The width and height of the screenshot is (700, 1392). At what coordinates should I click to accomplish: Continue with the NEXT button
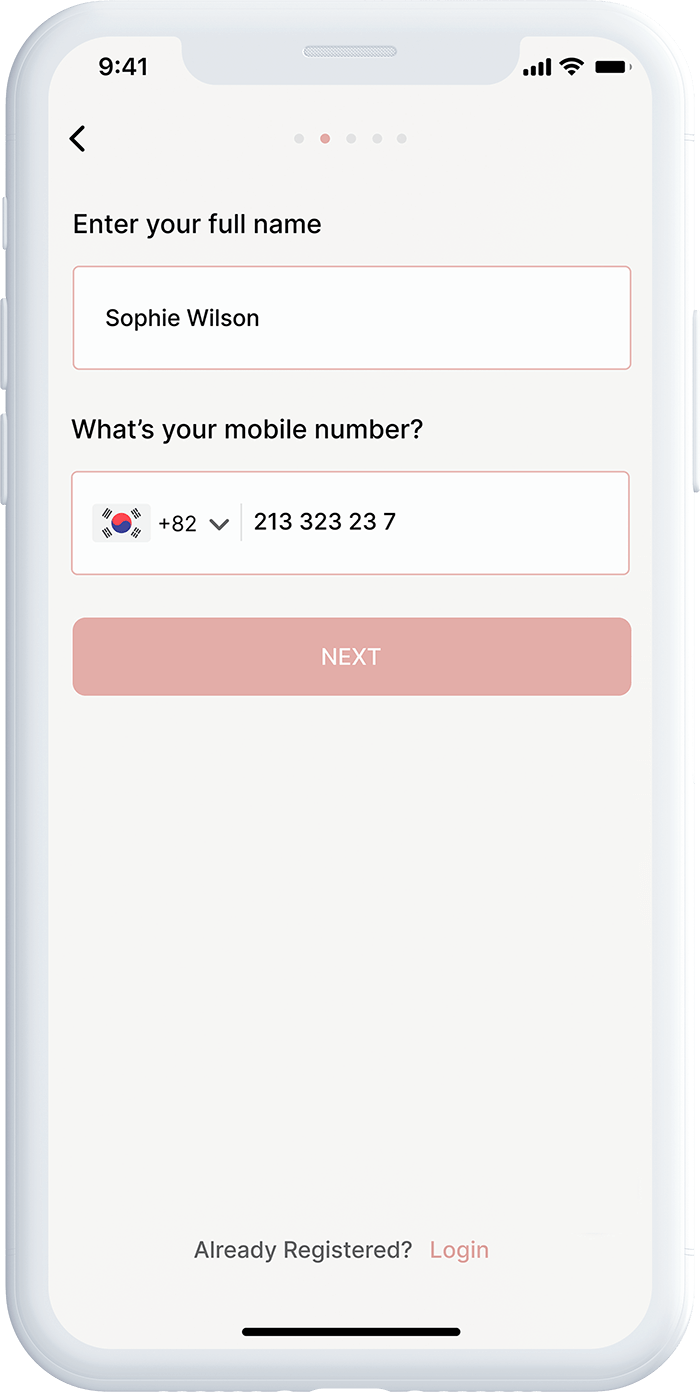(x=351, y=657)
